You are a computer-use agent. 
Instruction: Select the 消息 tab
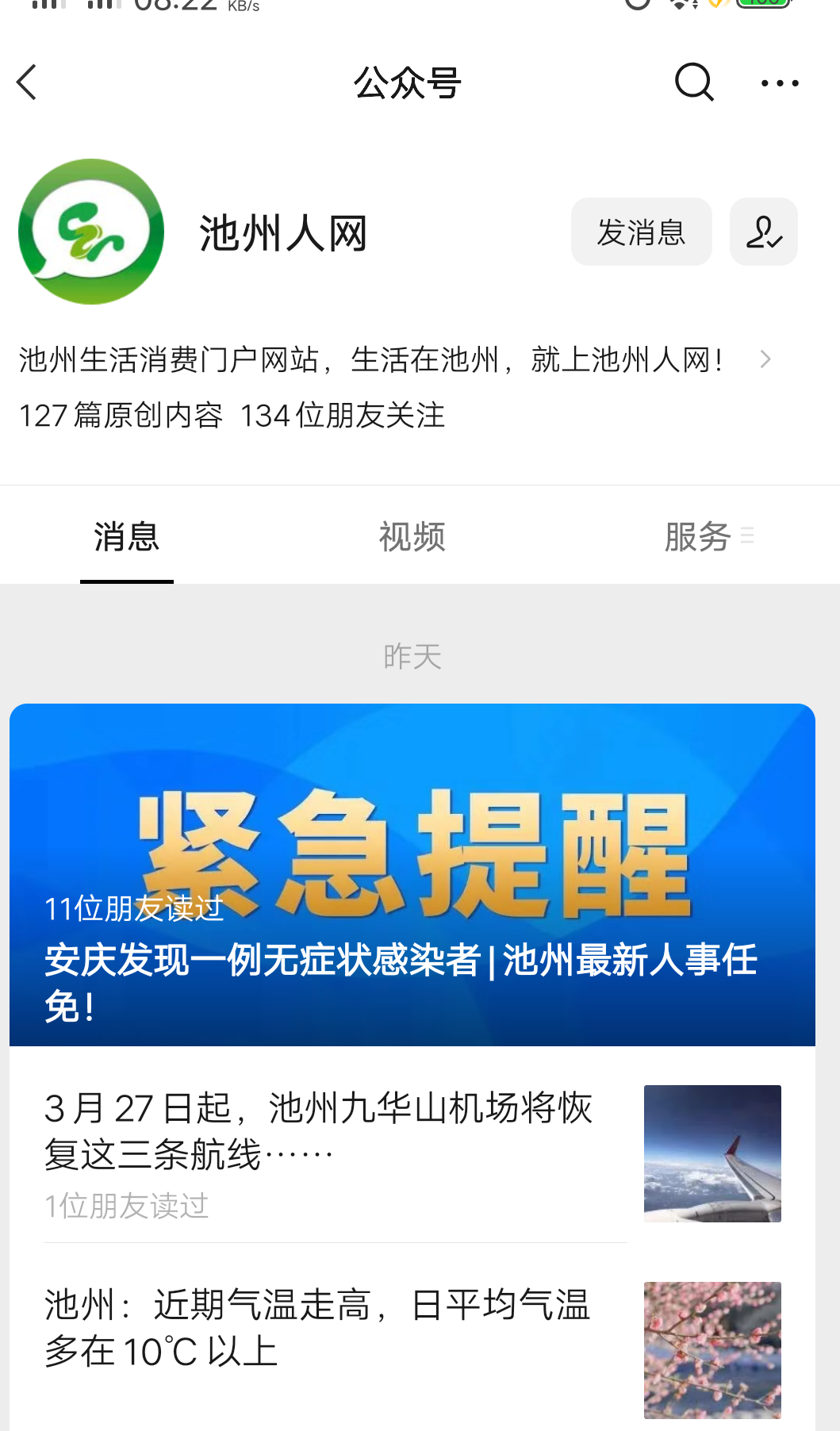(x=127, y=537)
